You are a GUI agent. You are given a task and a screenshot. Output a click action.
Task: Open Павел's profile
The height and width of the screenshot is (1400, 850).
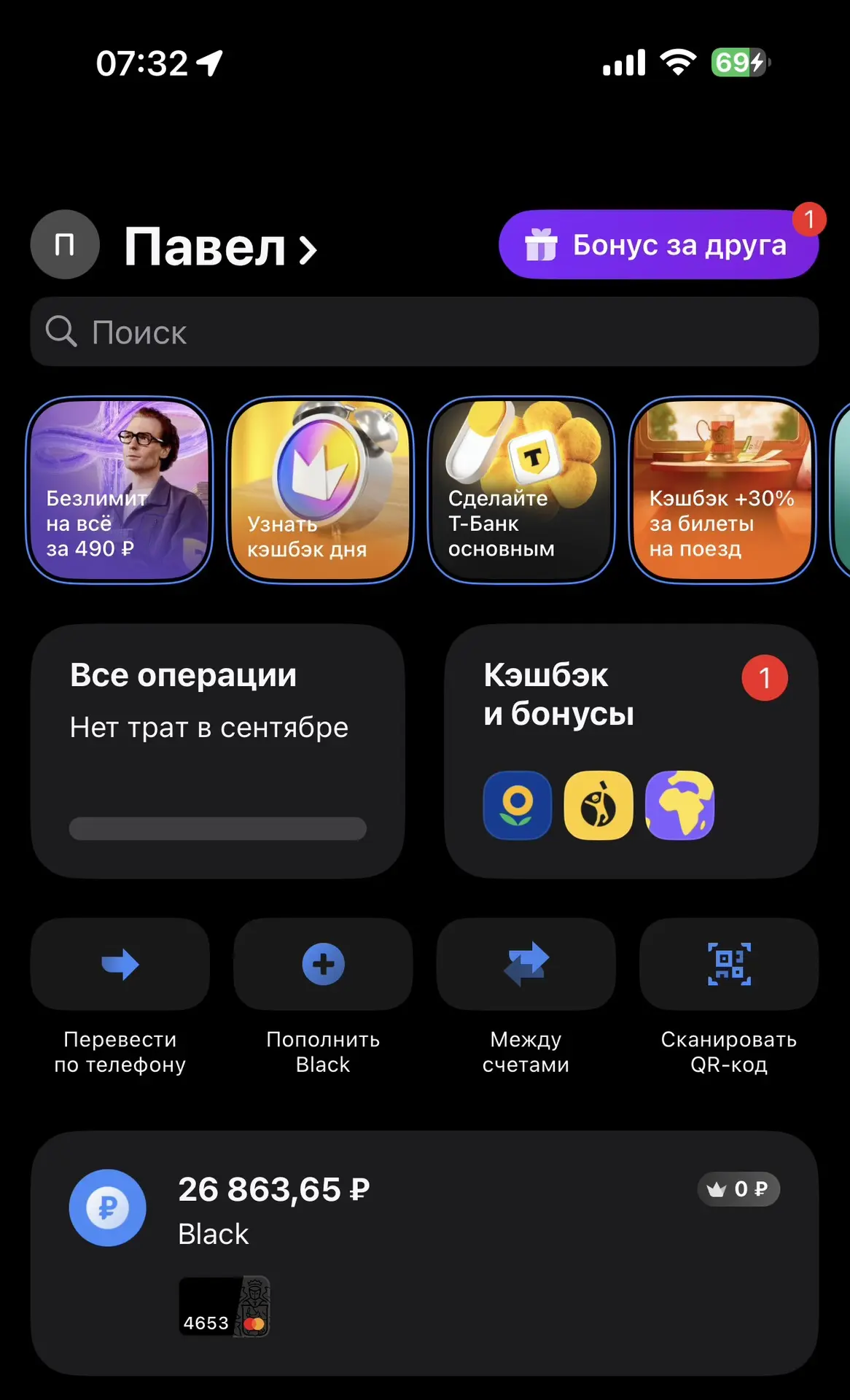coord(175,246)
